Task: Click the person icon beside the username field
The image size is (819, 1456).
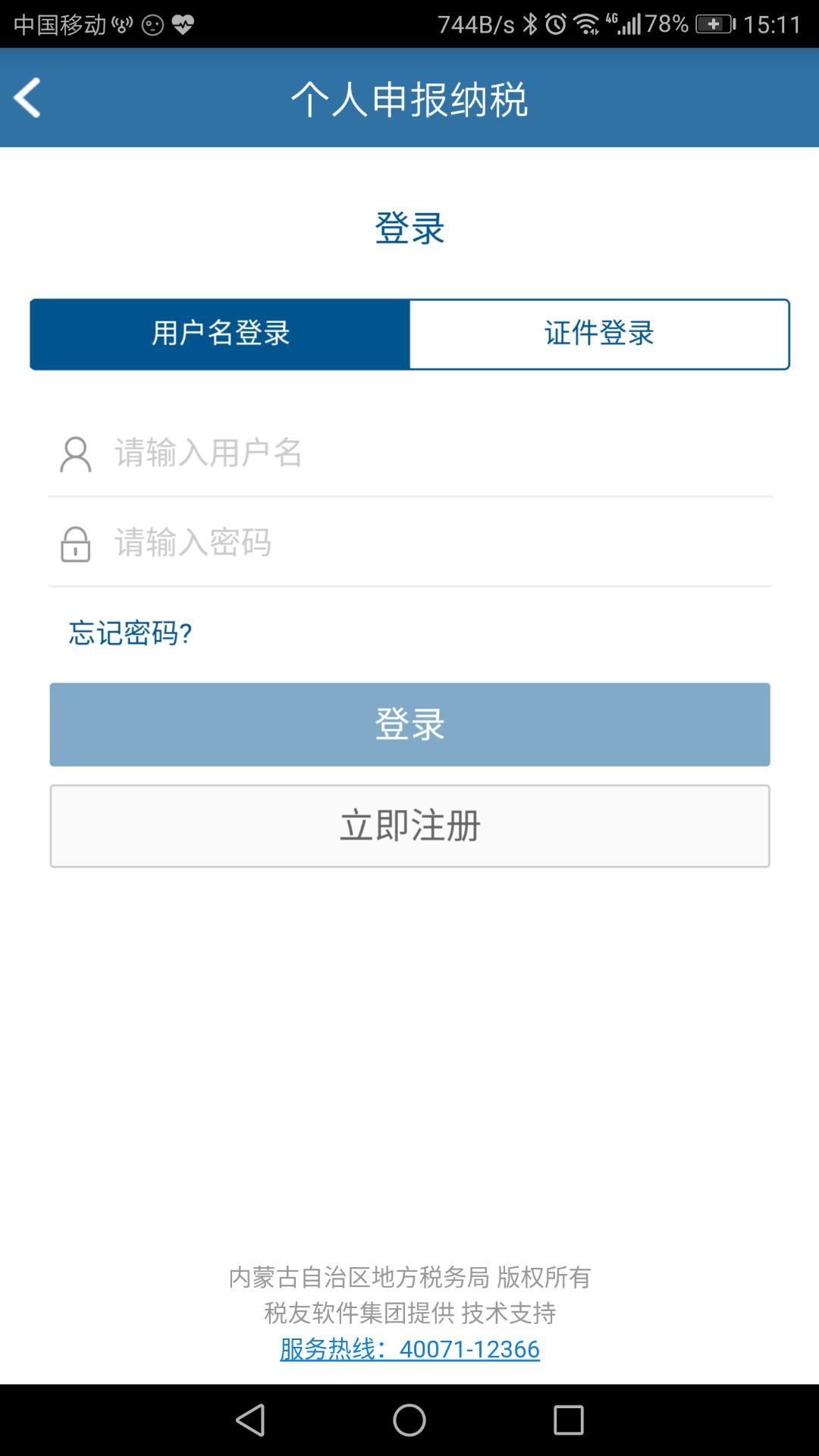Action: [x=74, y=453]
